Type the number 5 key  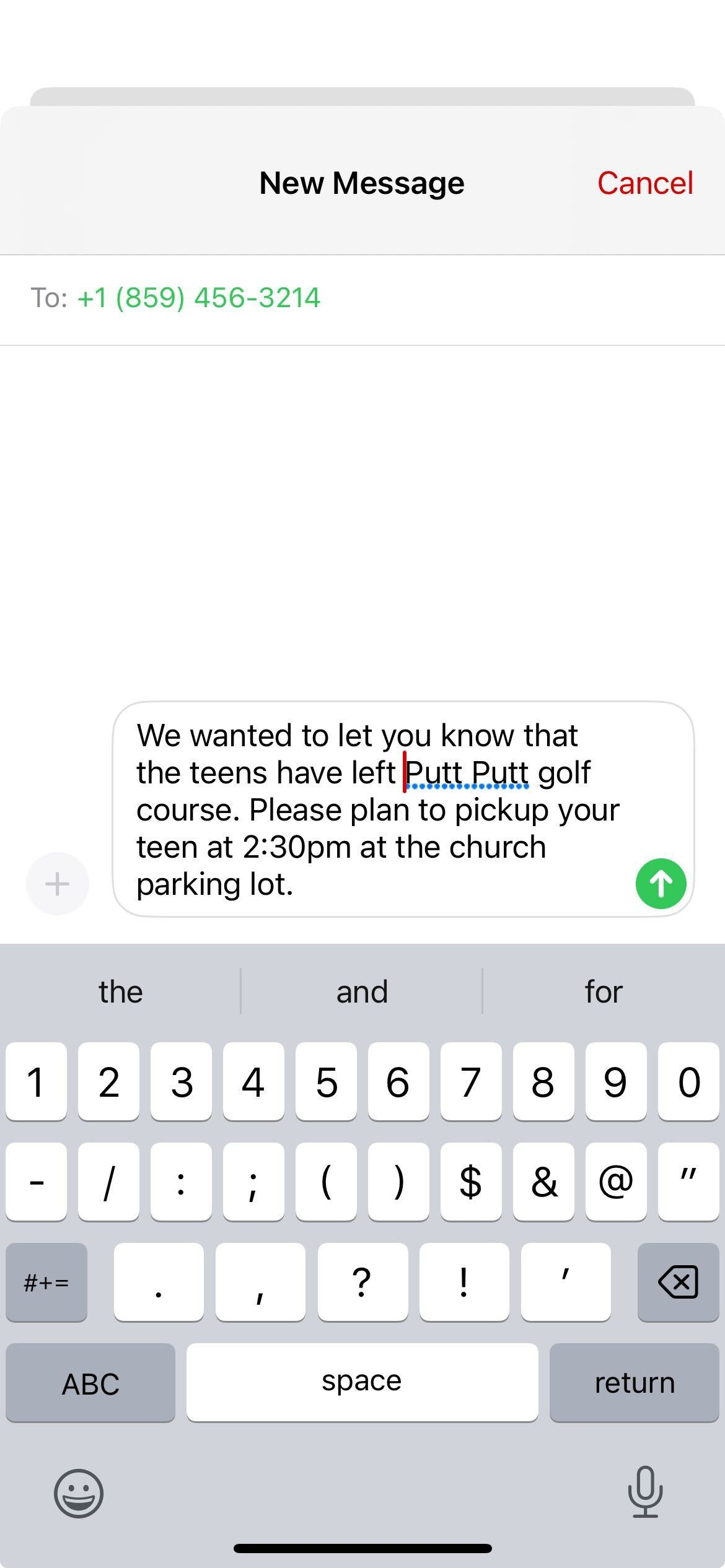326,1081
